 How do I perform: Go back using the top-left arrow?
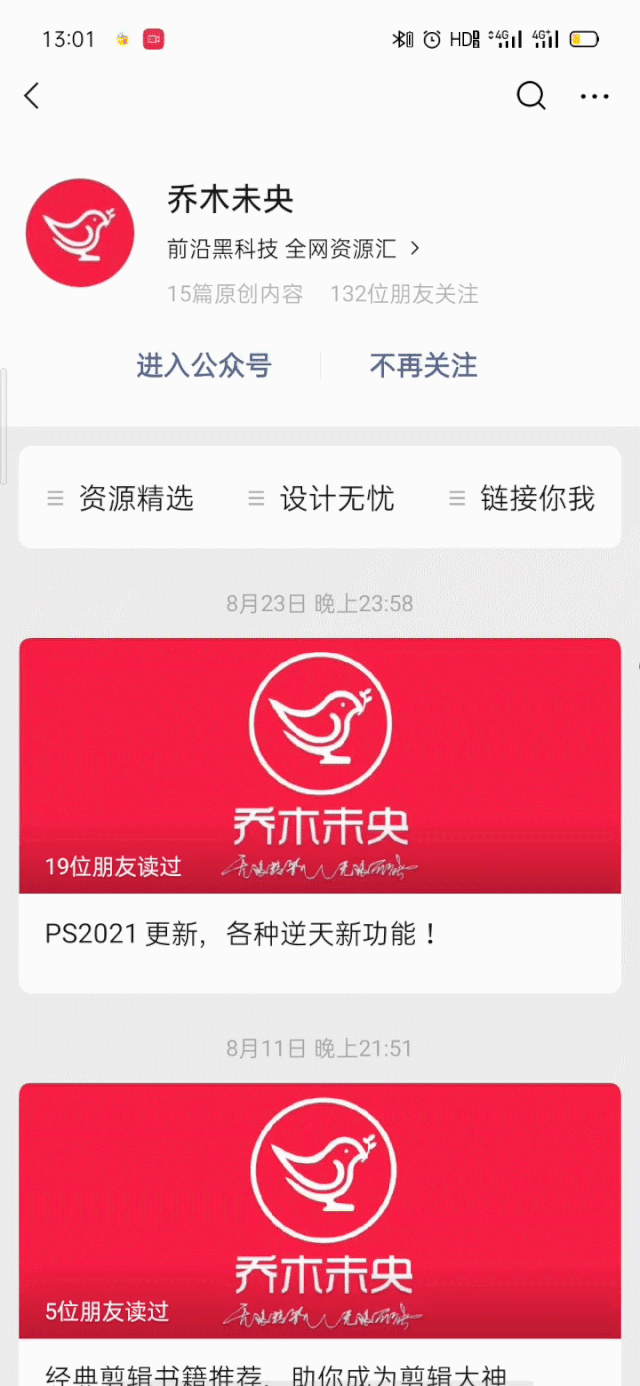point(32,96)
